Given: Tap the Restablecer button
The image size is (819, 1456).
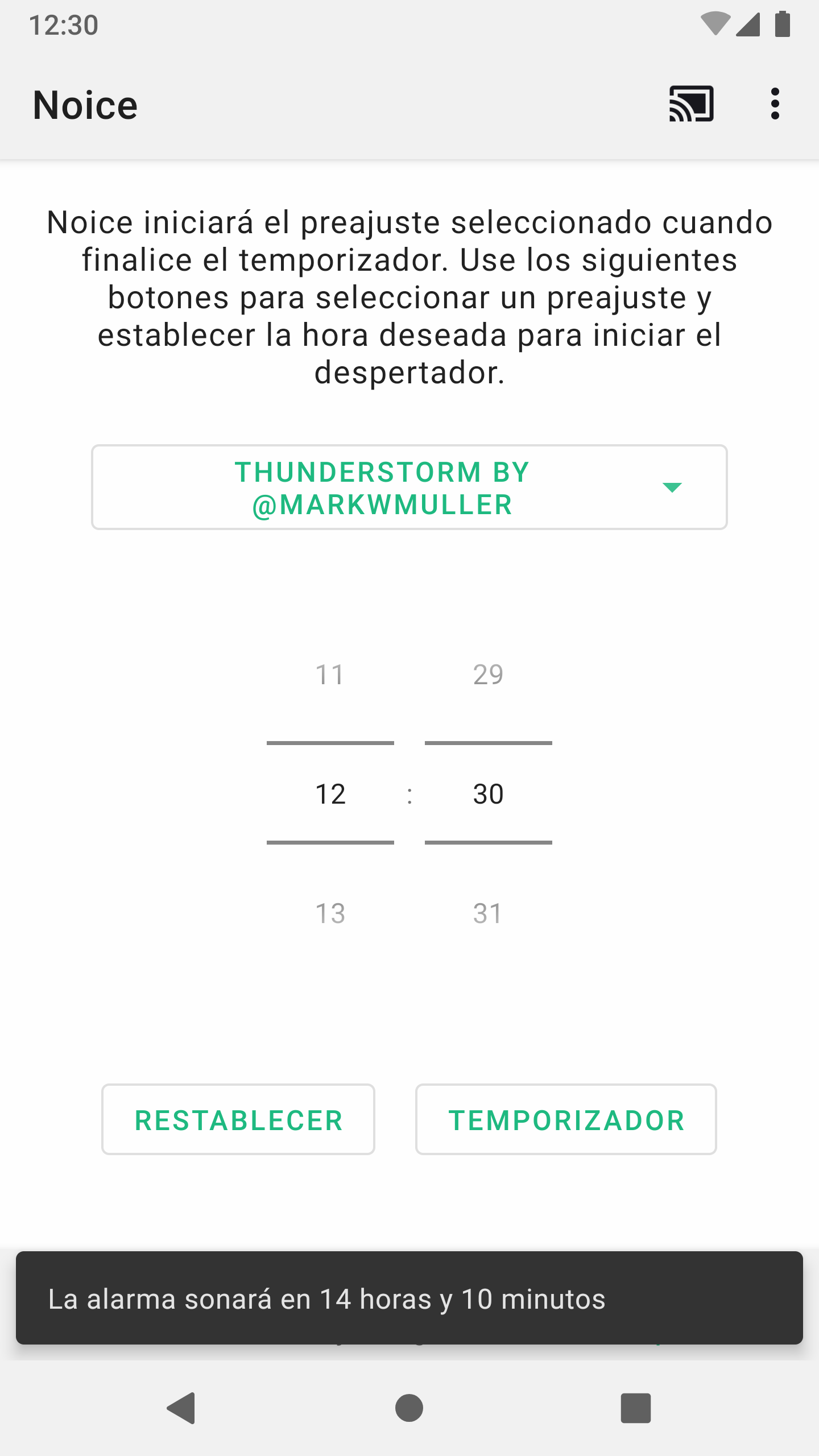Looking at the screenshot, I should [238, 1120].
